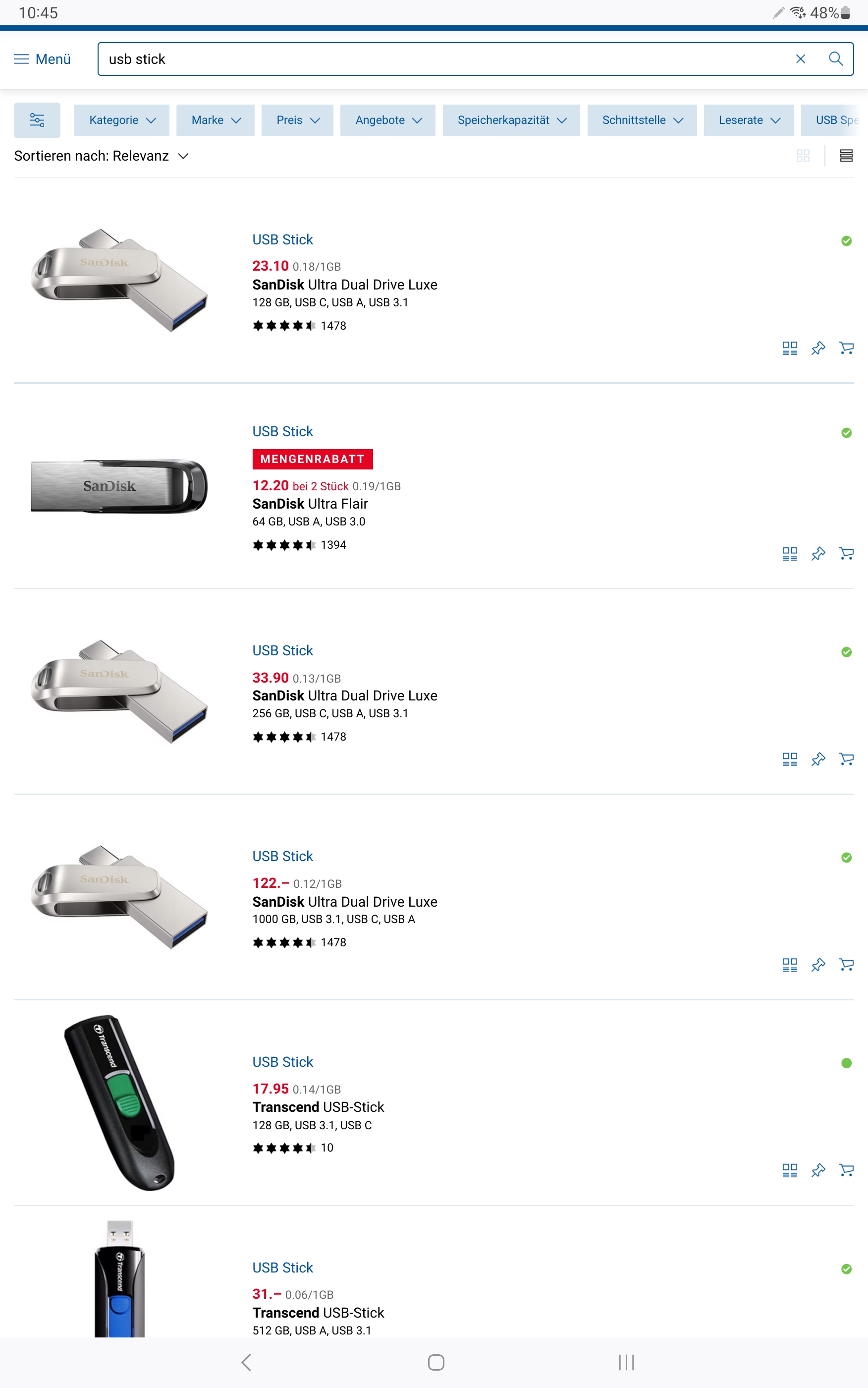Compare SanDisk Ultra Dual Drive Luxe 1000 GB
868x1388 pixels.
click(x=789, y=965)
